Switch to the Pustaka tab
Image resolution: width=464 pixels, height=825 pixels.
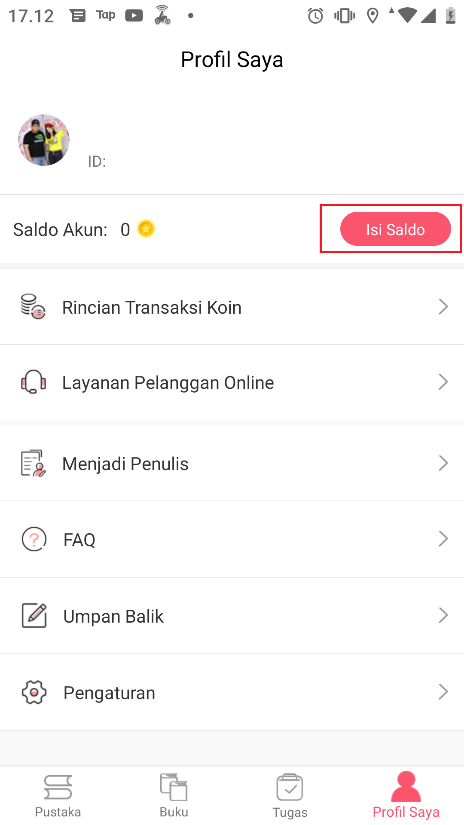[58, 796]
